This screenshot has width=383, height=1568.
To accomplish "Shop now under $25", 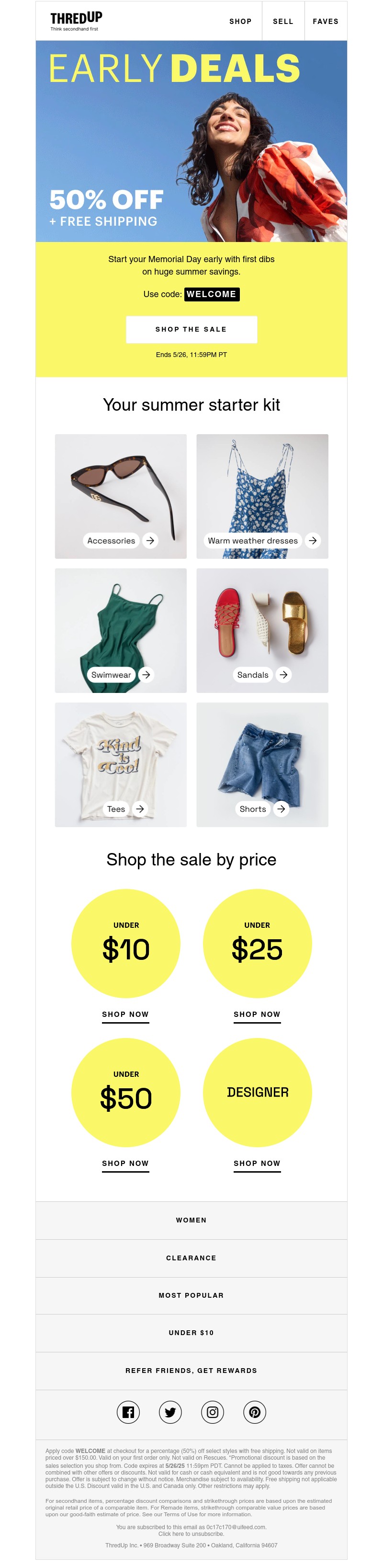I will coord(257,1014).
